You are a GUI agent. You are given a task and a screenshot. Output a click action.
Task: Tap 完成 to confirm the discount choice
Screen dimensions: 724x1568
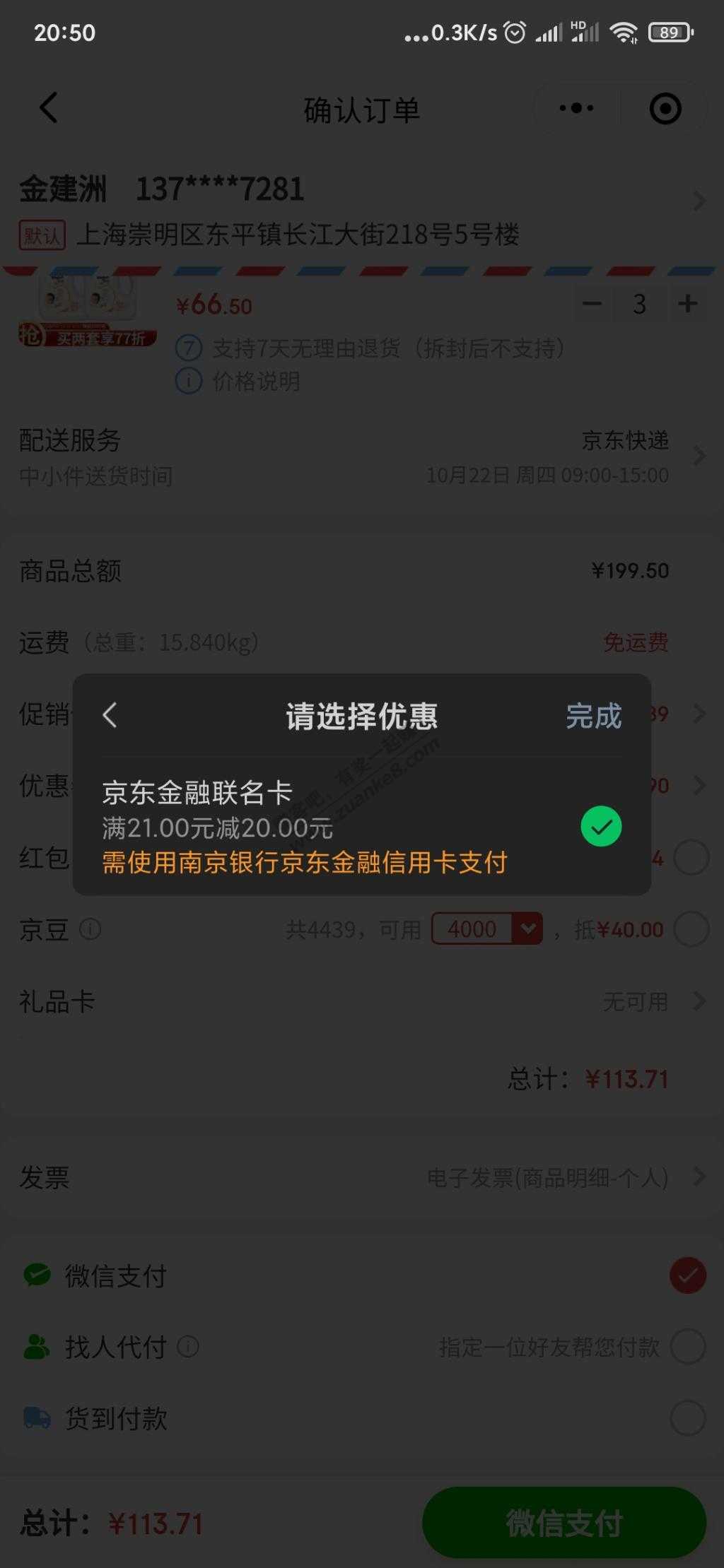click(593, 716)
